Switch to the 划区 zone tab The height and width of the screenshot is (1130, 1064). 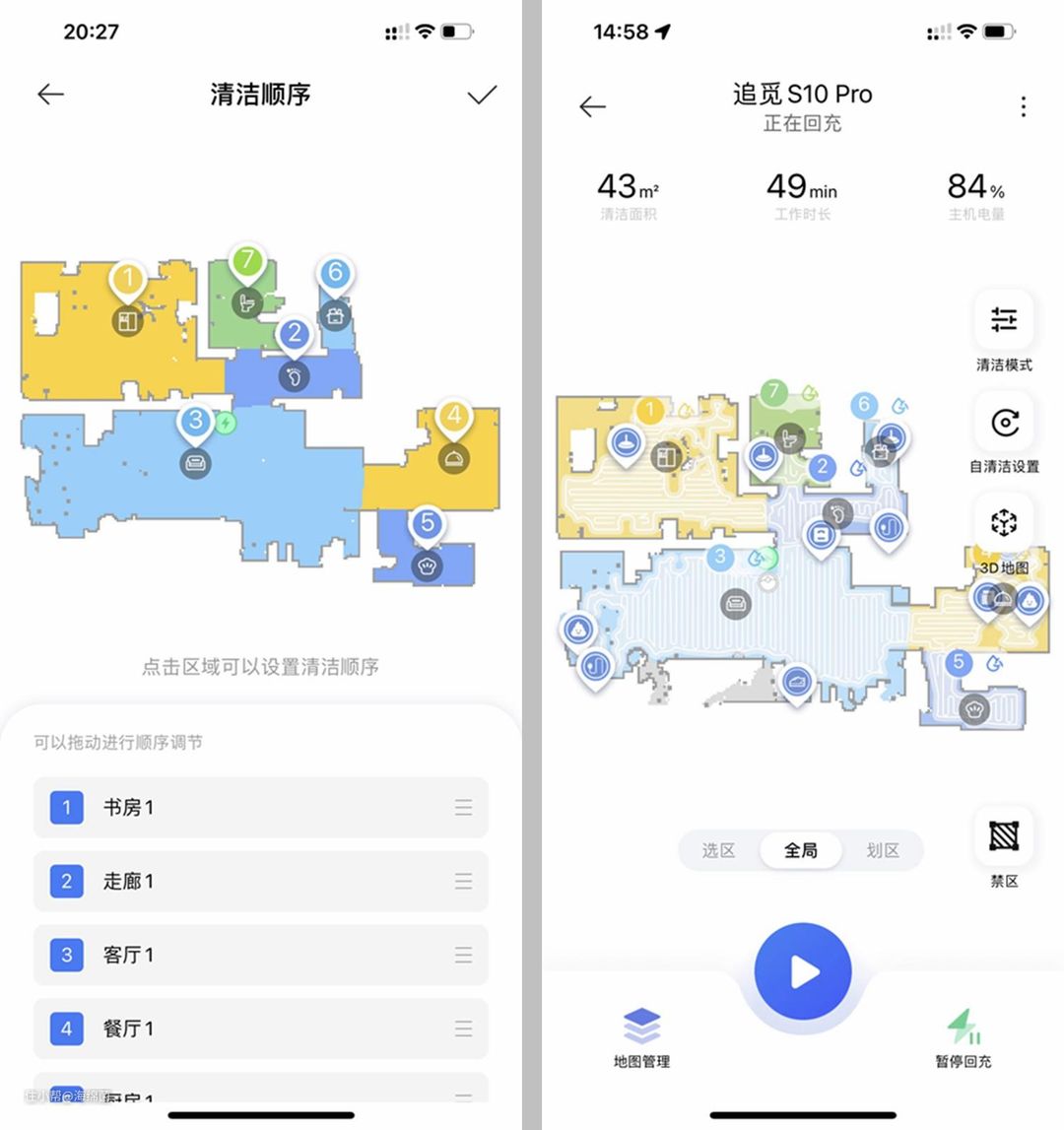point(883,850)
